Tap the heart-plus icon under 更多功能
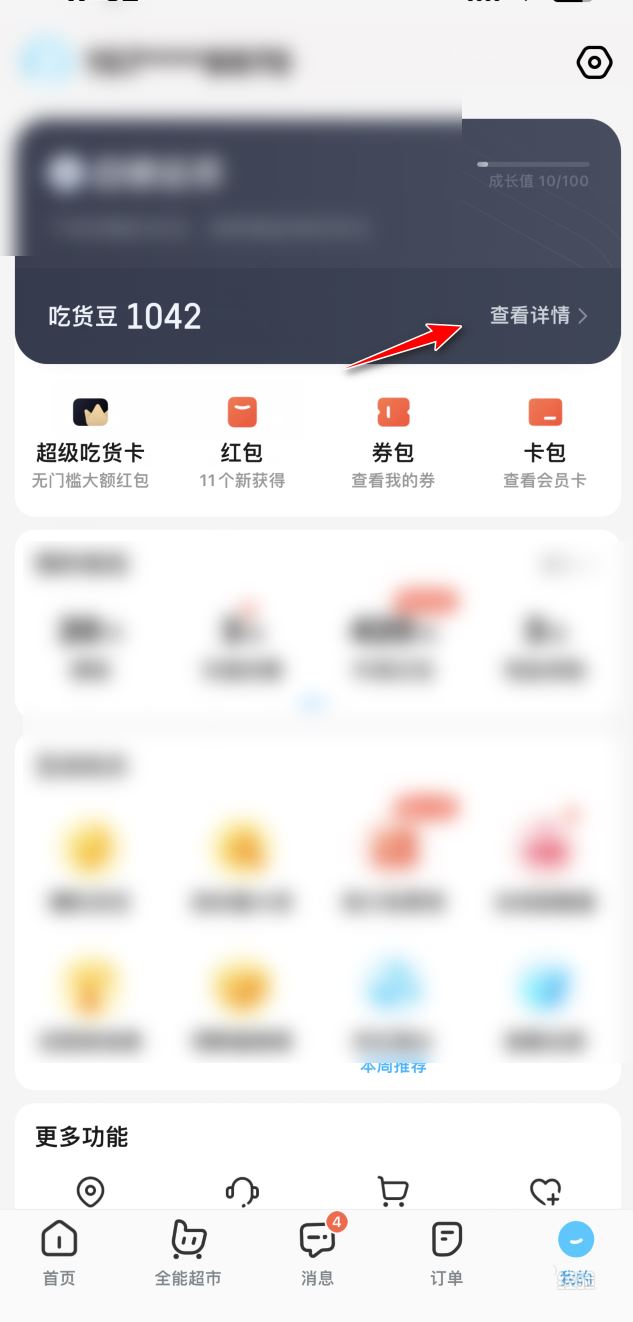This screenshot has height=1322, width=633. (545, 1191)
